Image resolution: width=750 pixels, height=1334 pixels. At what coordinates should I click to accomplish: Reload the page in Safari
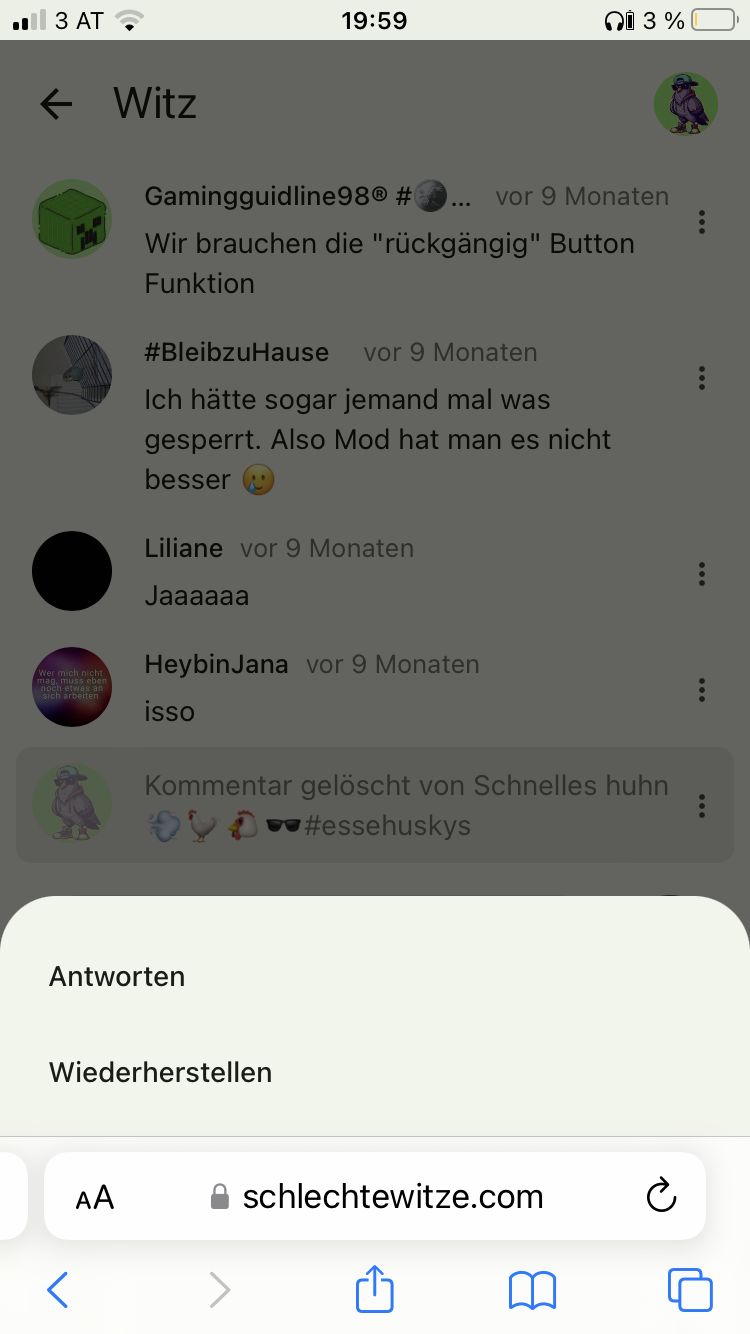point(661,1196)
